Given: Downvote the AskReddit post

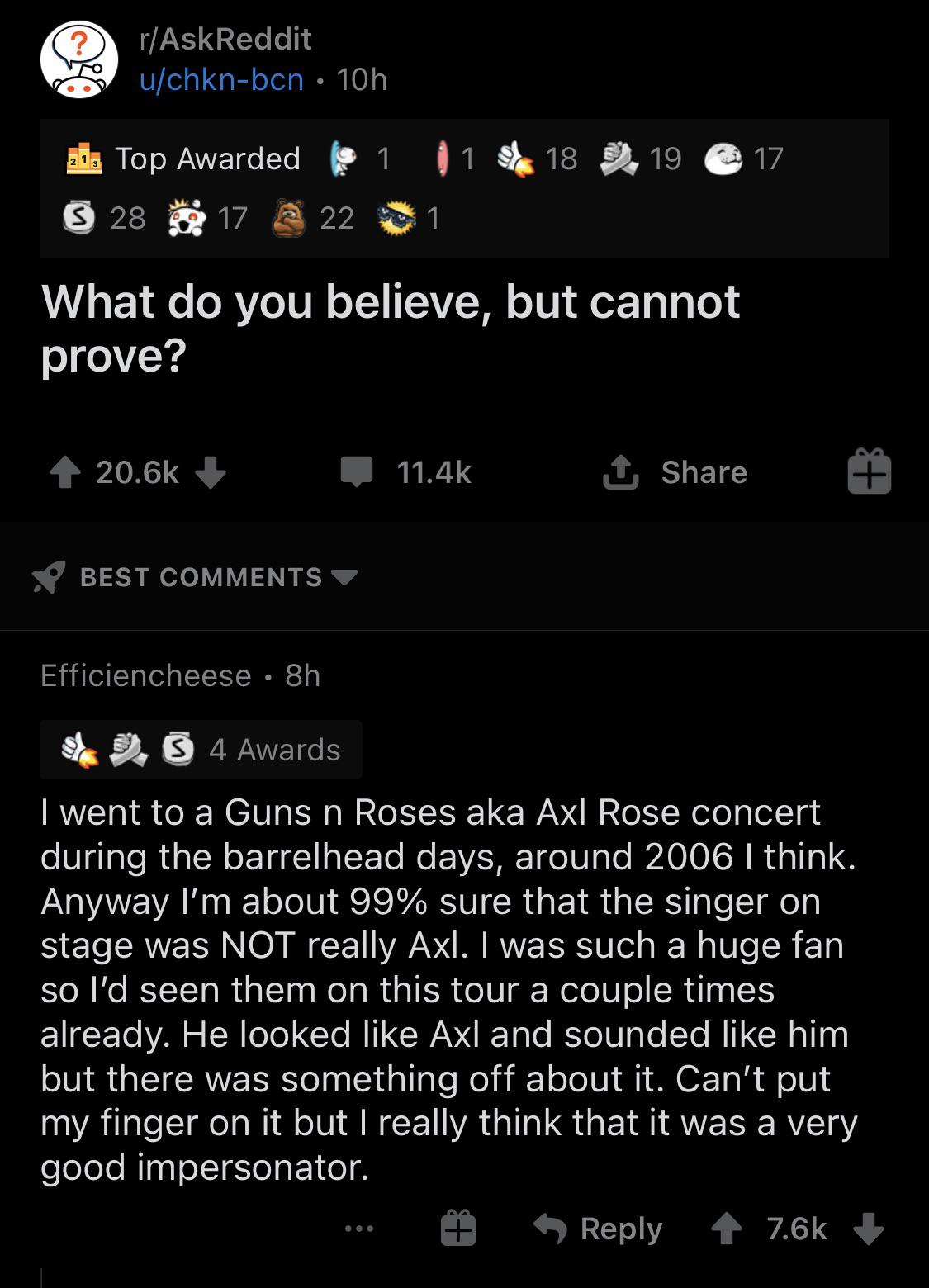Looking at the screenshot, I should pyautogui.click(x=211, y=472).
